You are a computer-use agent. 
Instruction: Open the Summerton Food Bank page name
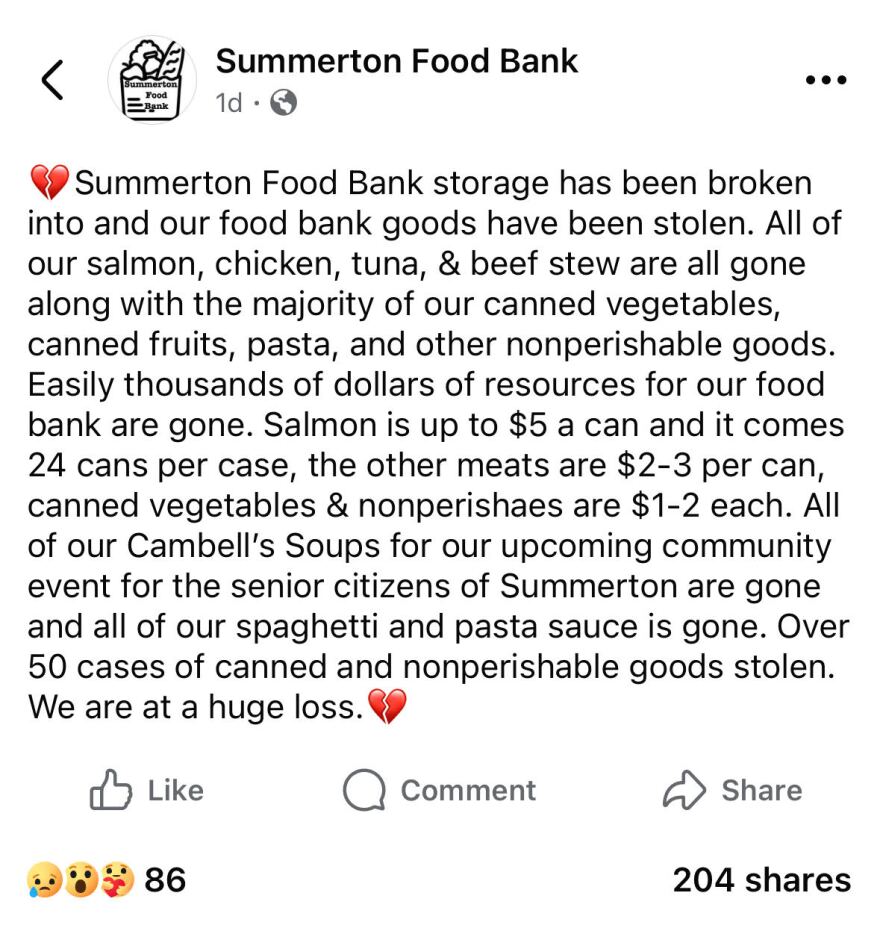click(397, 61)
